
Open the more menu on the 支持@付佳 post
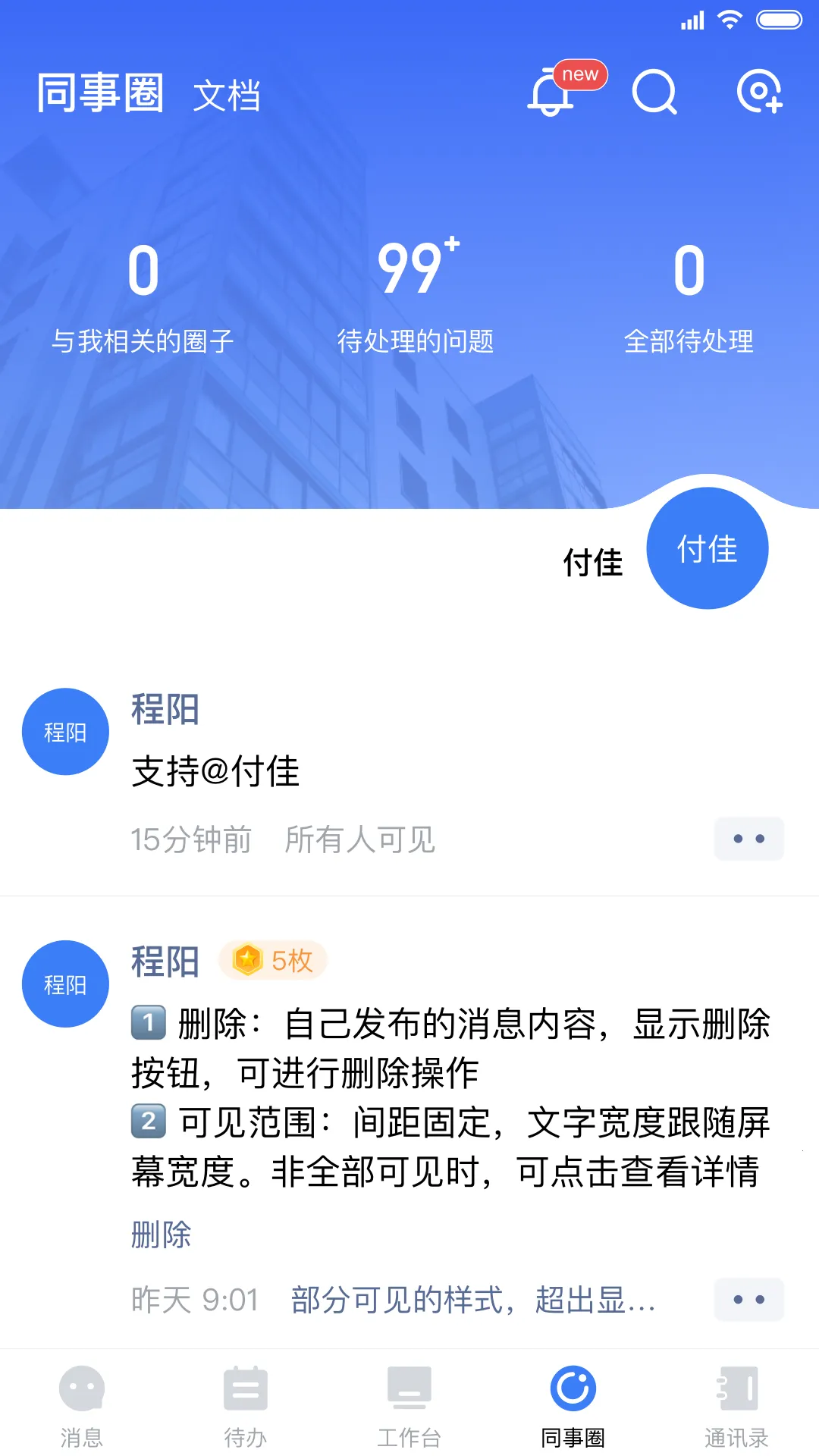(748, 839)
